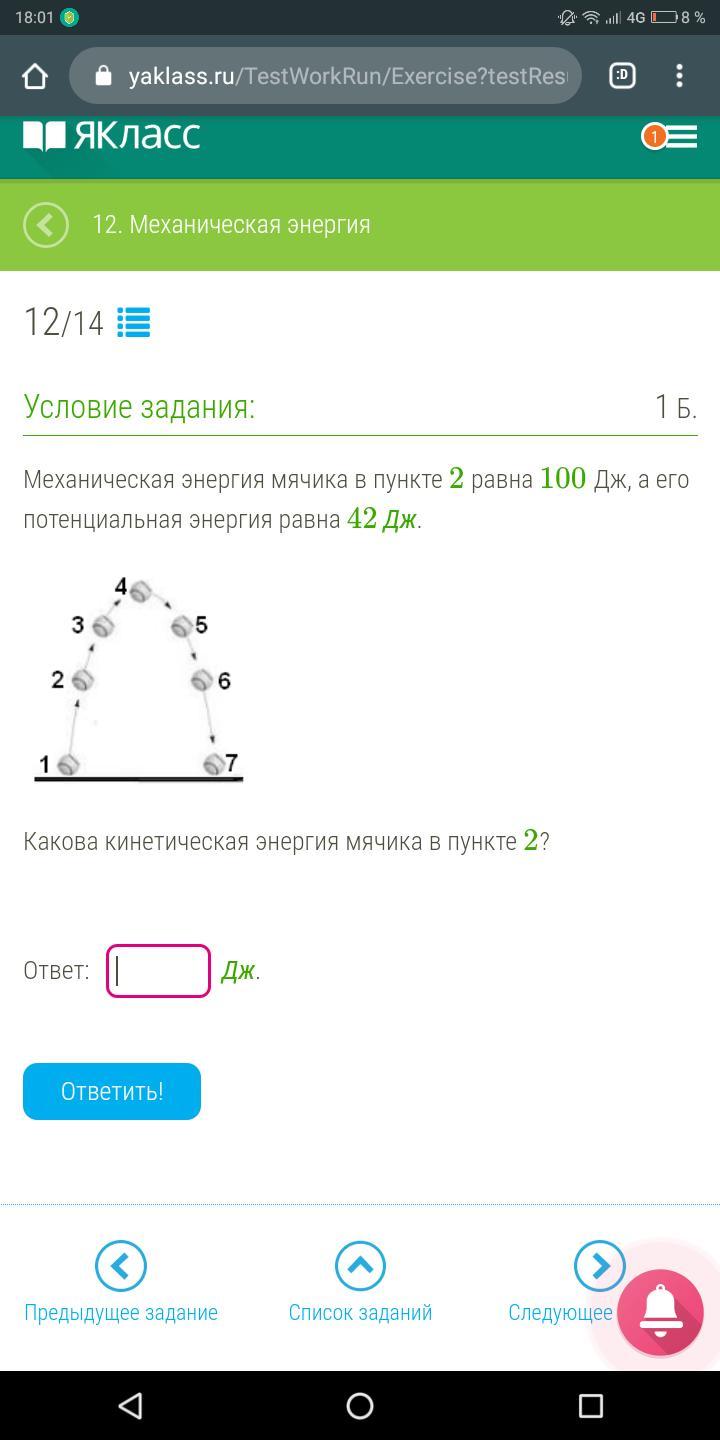Open the browser tabs switcher
This screenshot has height=1440, width=720.
tap(622, 76)
